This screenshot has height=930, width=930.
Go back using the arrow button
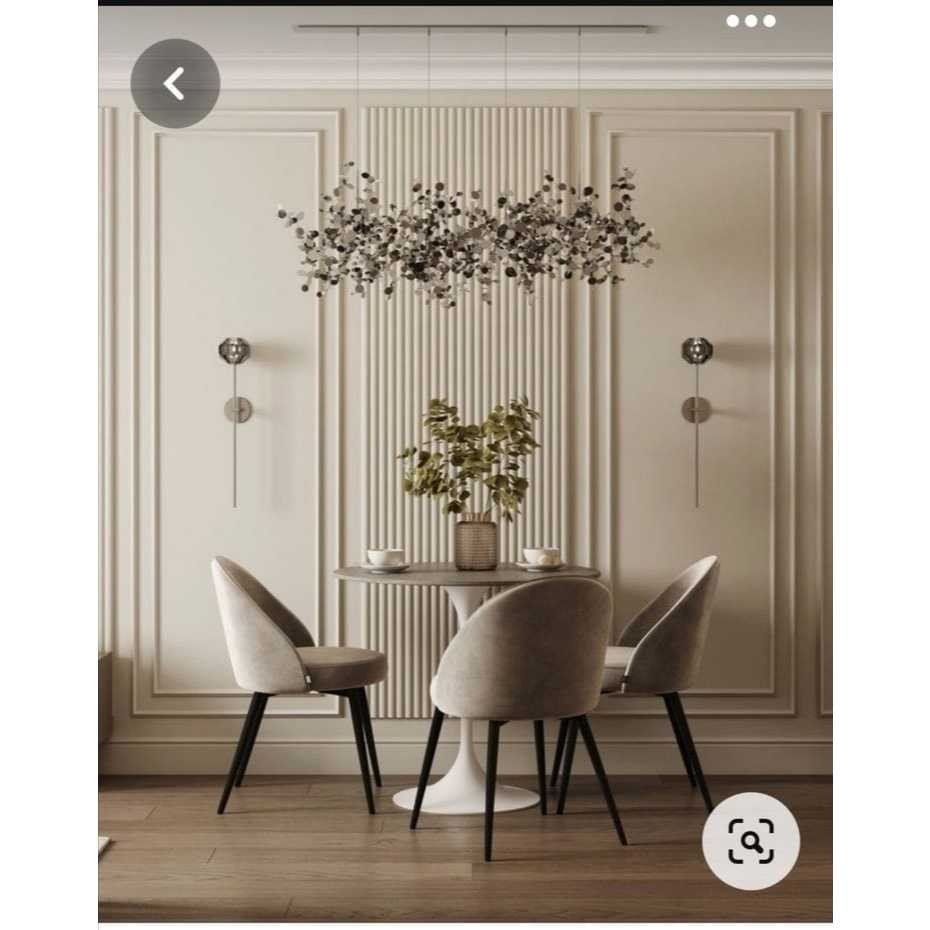click(175, 84)
